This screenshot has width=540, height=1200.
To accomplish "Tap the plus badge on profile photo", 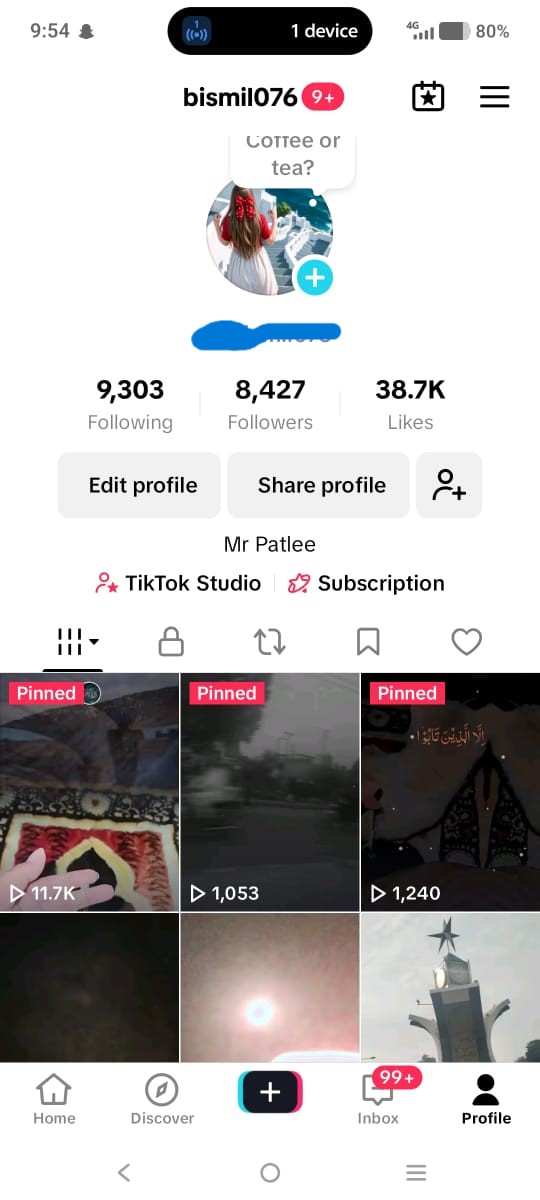I will [x=315, y=277].
